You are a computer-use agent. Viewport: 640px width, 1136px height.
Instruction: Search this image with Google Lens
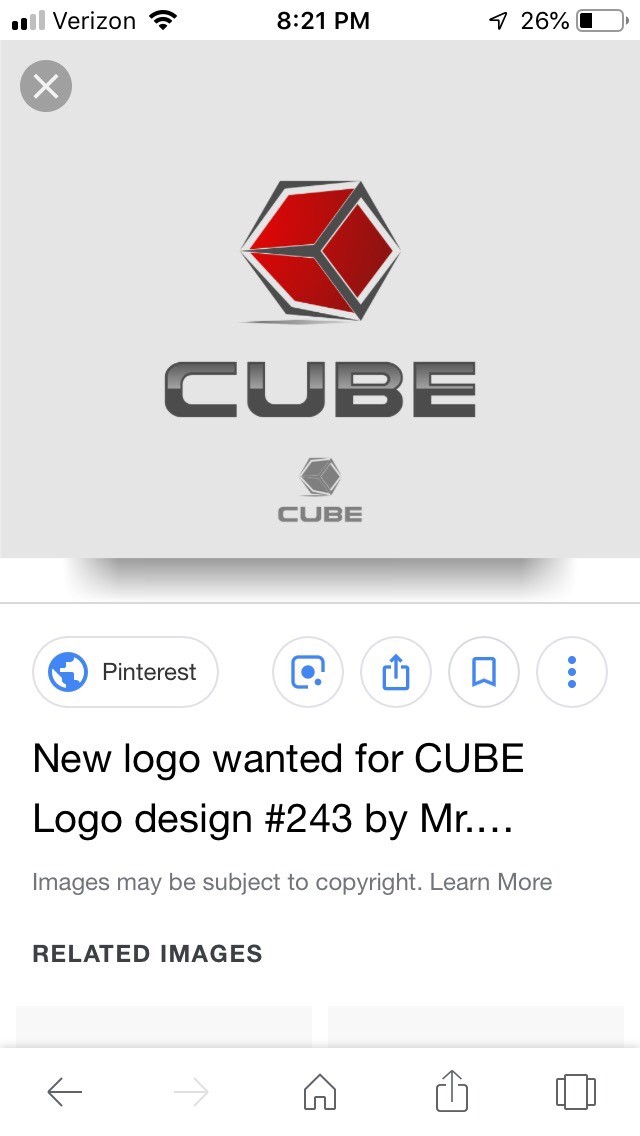(x=308, y=672)
